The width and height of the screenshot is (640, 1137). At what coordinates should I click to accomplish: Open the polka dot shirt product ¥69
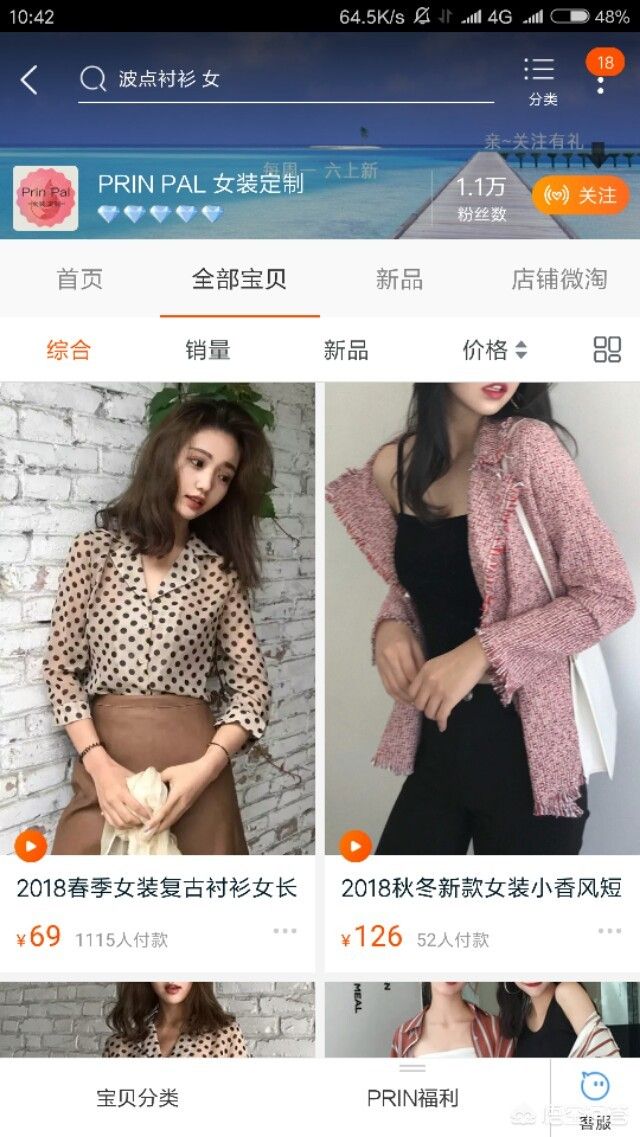157,620
